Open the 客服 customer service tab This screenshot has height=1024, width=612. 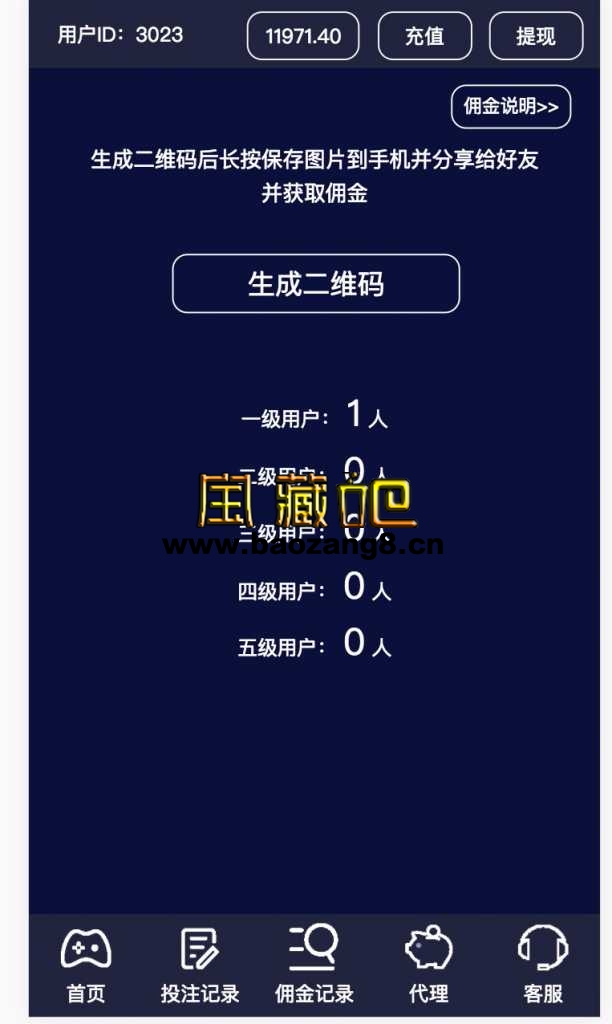(x=543, y=965)
